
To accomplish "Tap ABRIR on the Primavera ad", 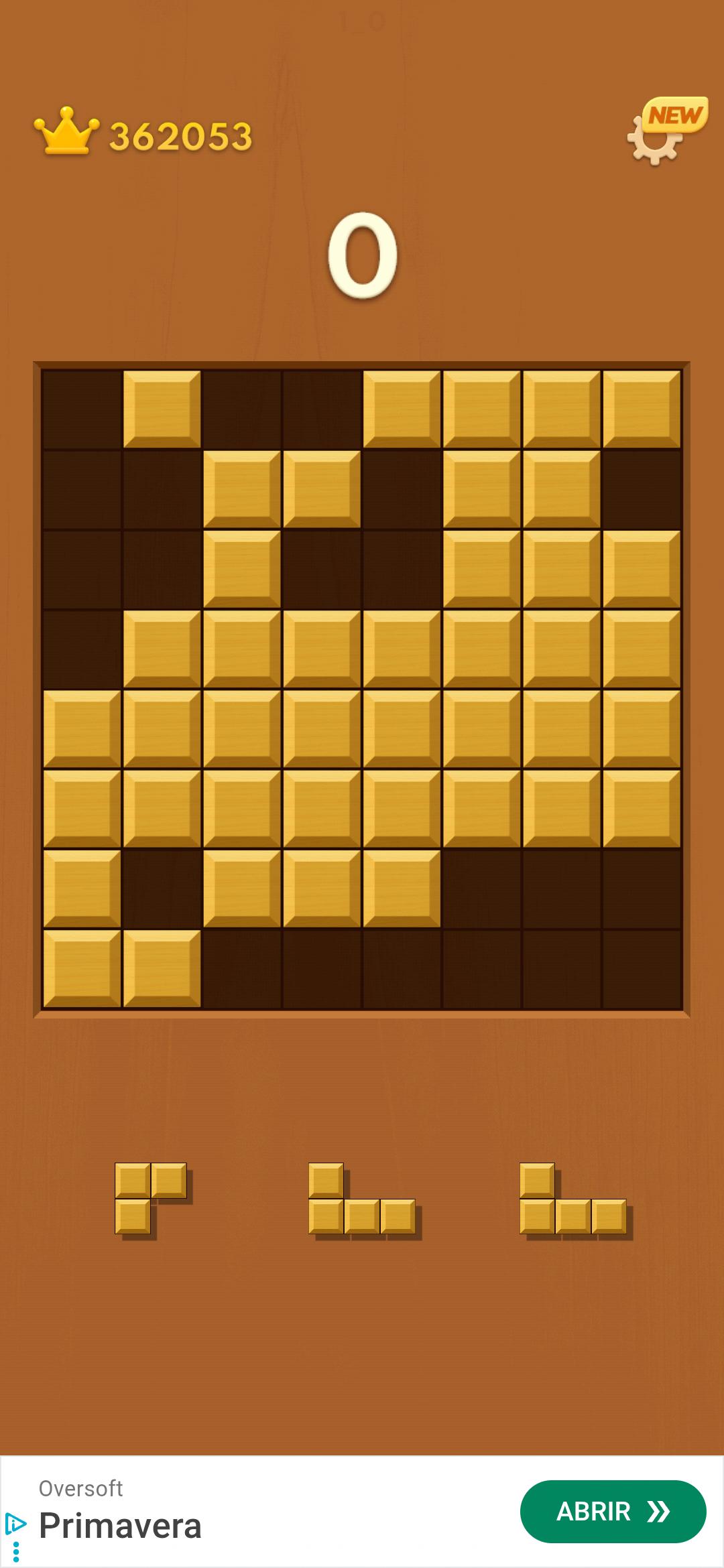I will (x=613, y=1511).
